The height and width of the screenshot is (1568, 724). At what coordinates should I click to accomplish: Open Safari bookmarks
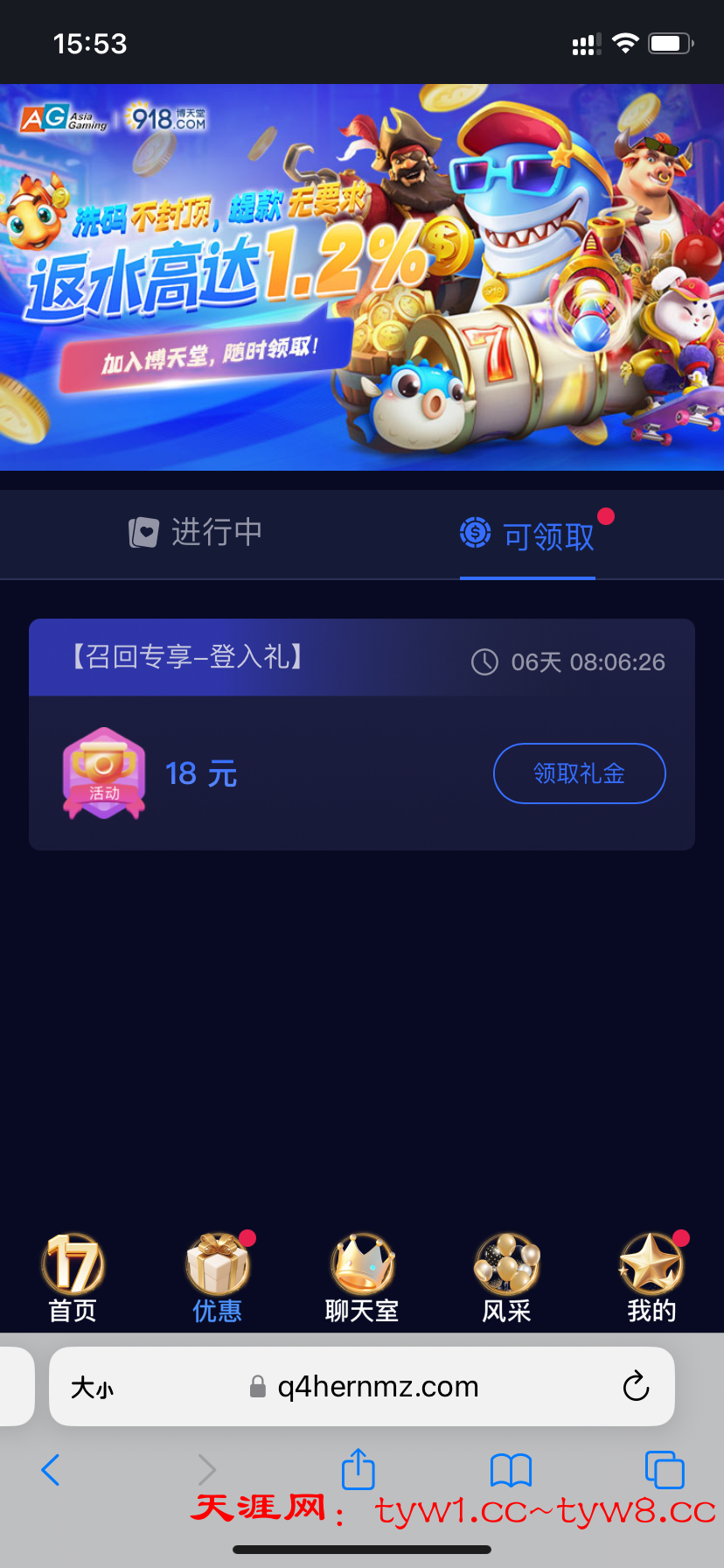511,1470
